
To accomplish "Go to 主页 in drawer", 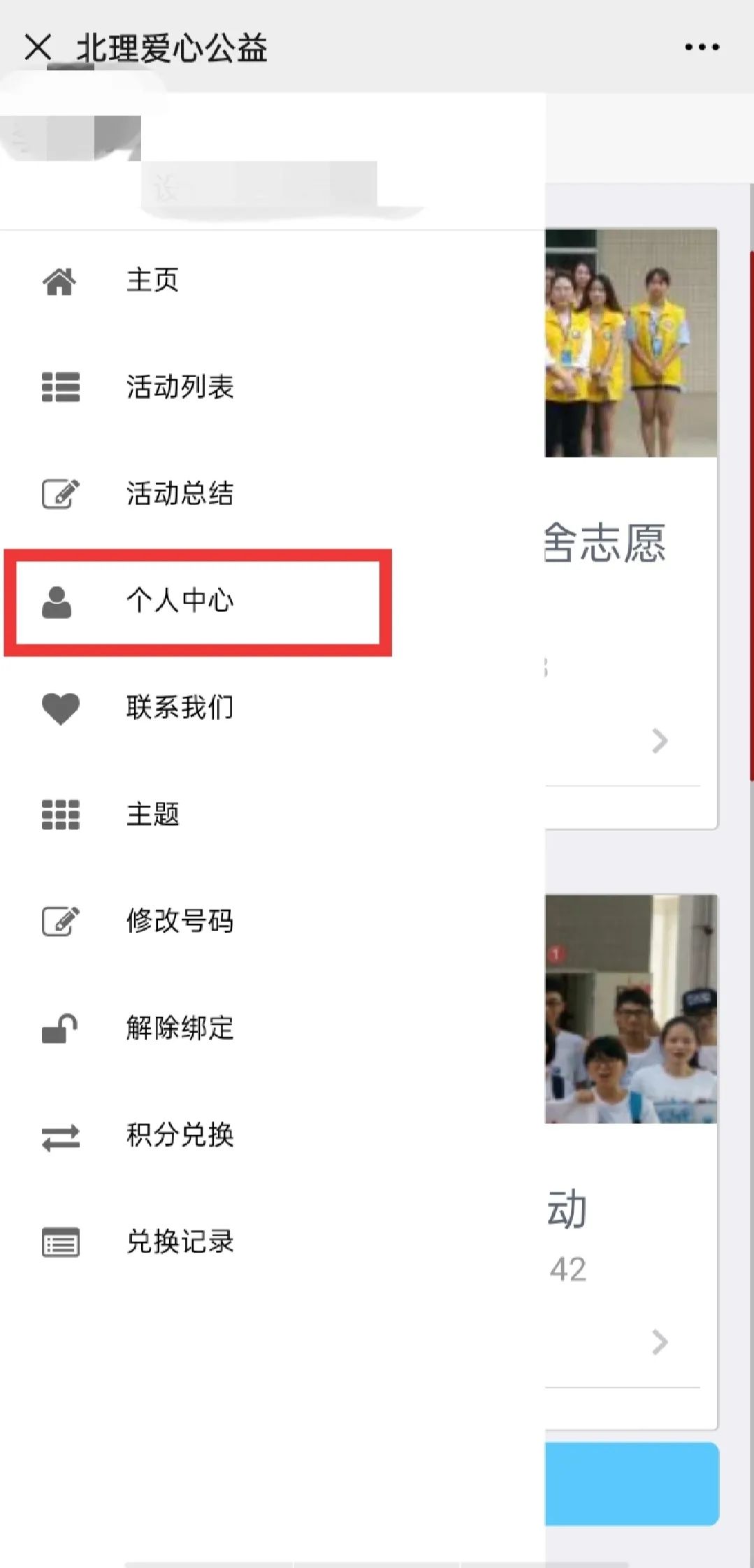I will click(152, 281).
